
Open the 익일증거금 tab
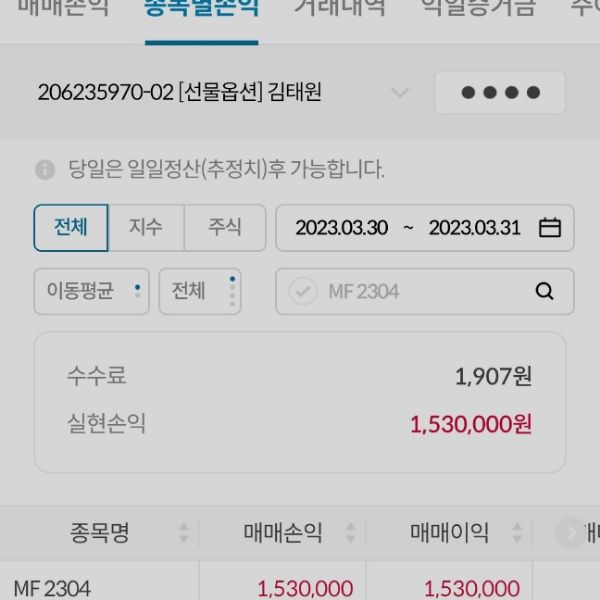(478, 10)
